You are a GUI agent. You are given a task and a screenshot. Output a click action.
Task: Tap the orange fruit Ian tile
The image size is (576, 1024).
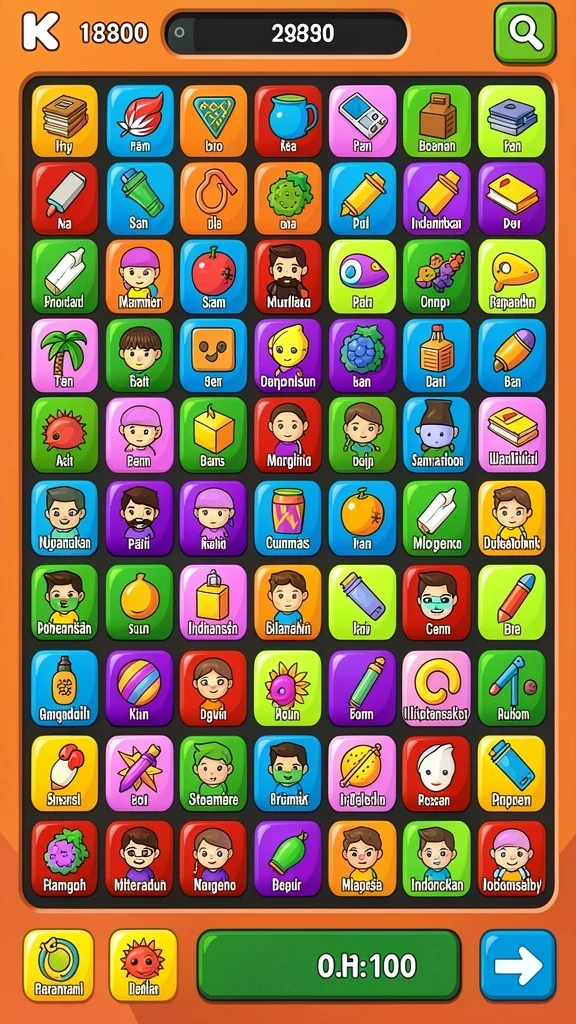[362, 518]
